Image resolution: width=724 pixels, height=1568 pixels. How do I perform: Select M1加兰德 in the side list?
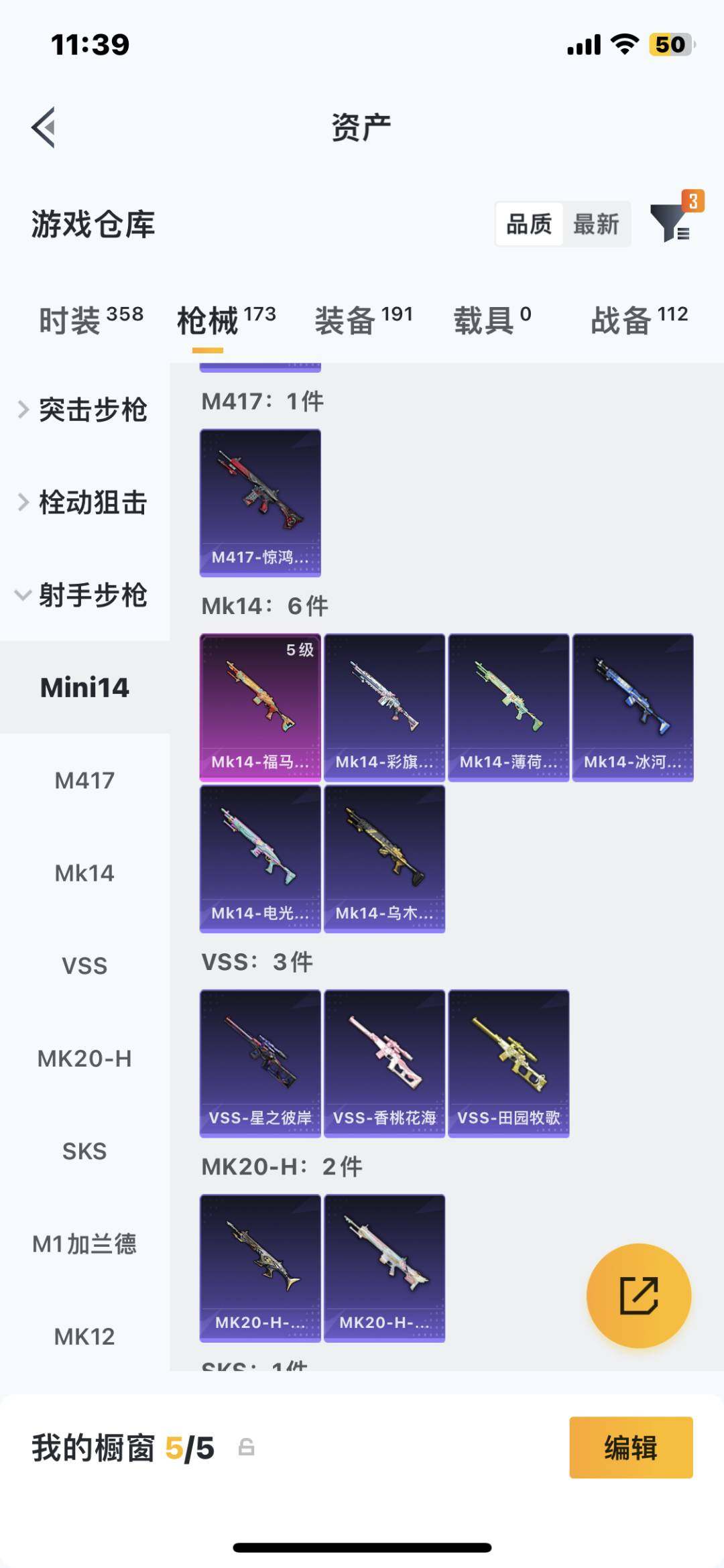[84, 1244]
